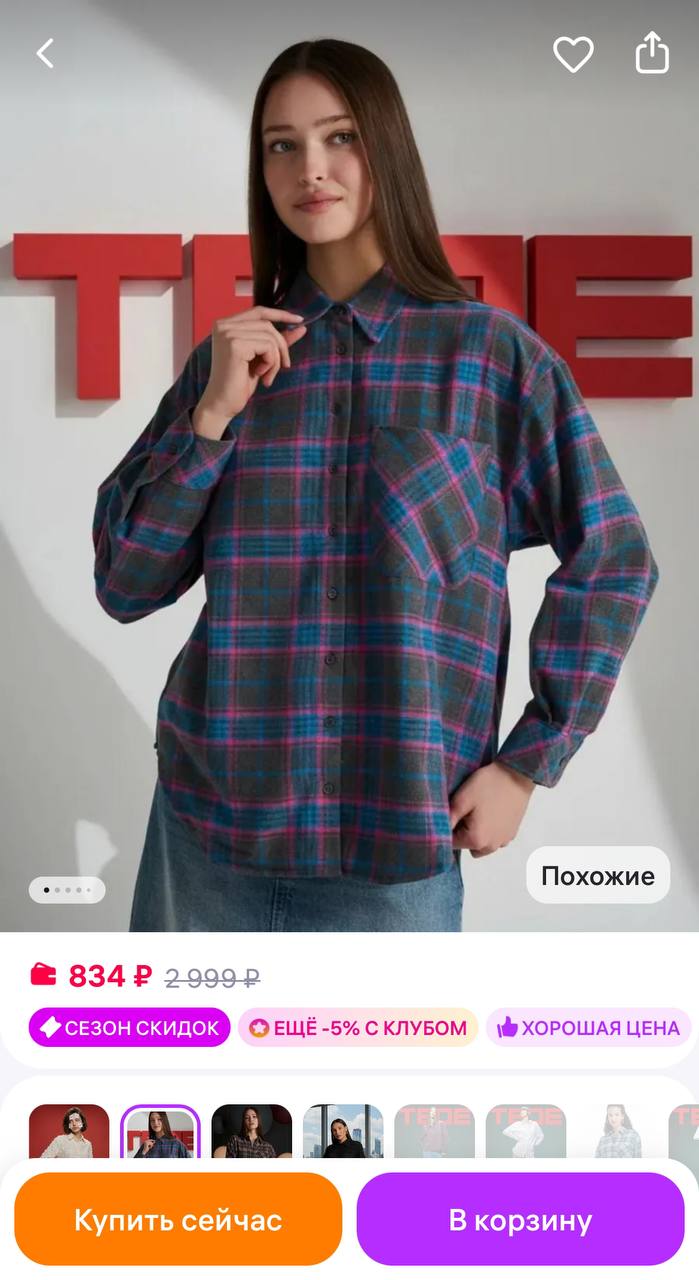Tap the Ещё -5% с клубом chip
This screenshot has height=1280, width=699.
tap(358, 1028)
